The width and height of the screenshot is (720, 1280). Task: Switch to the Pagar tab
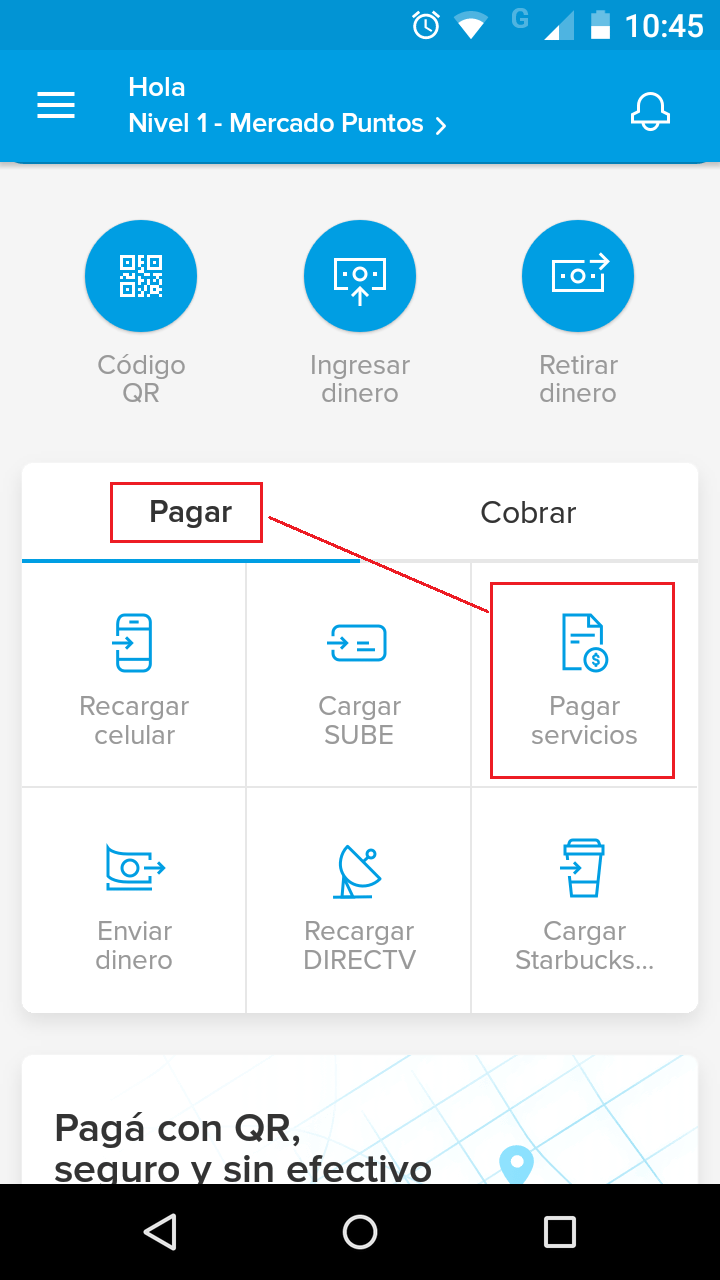tap(190, 512)
